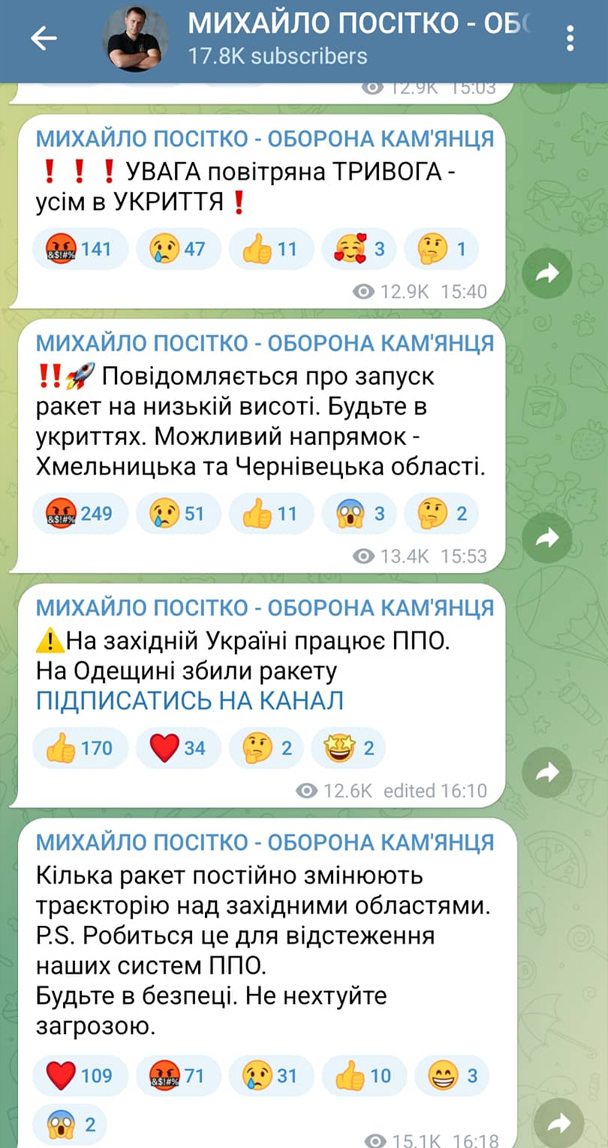Tap the angry 71 reaction
The height and width of the screenshot is (1148, 608).
click(x=176, y=1076)
